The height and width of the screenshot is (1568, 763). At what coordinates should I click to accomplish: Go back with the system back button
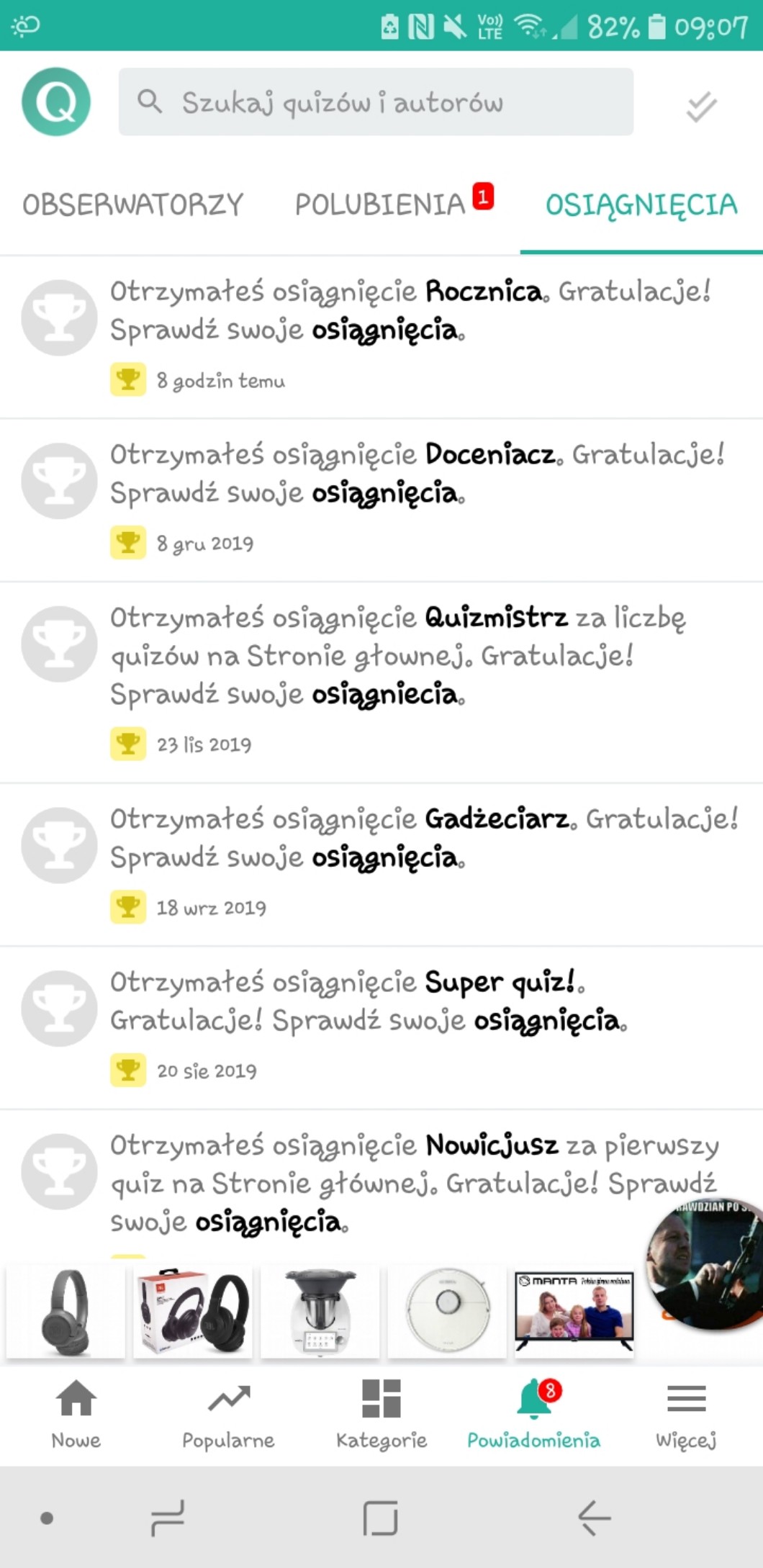(x=594, y=1518)
